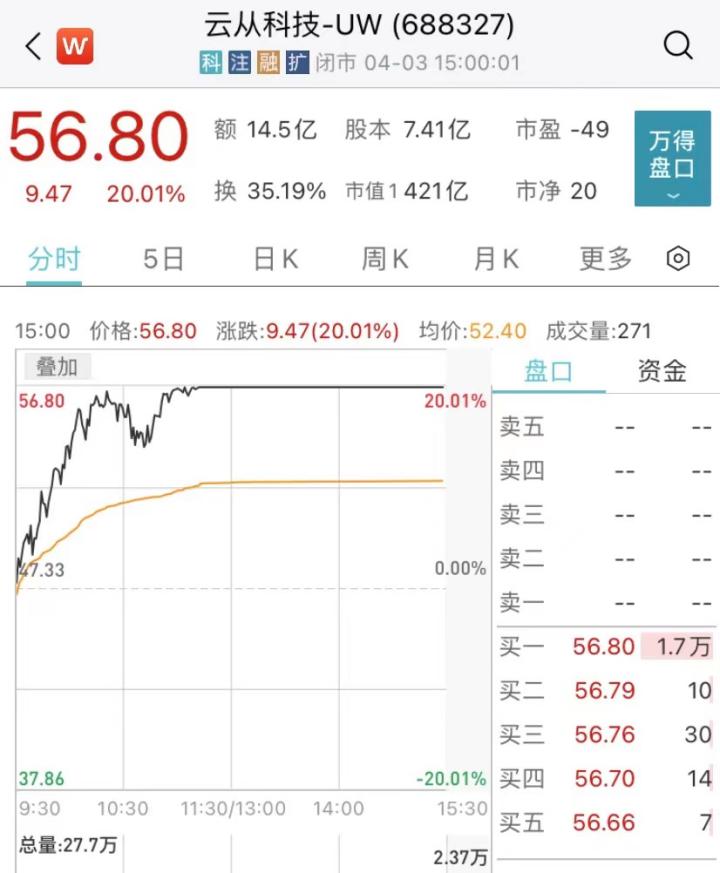Tap the orange W icon

tap(75, 45)
